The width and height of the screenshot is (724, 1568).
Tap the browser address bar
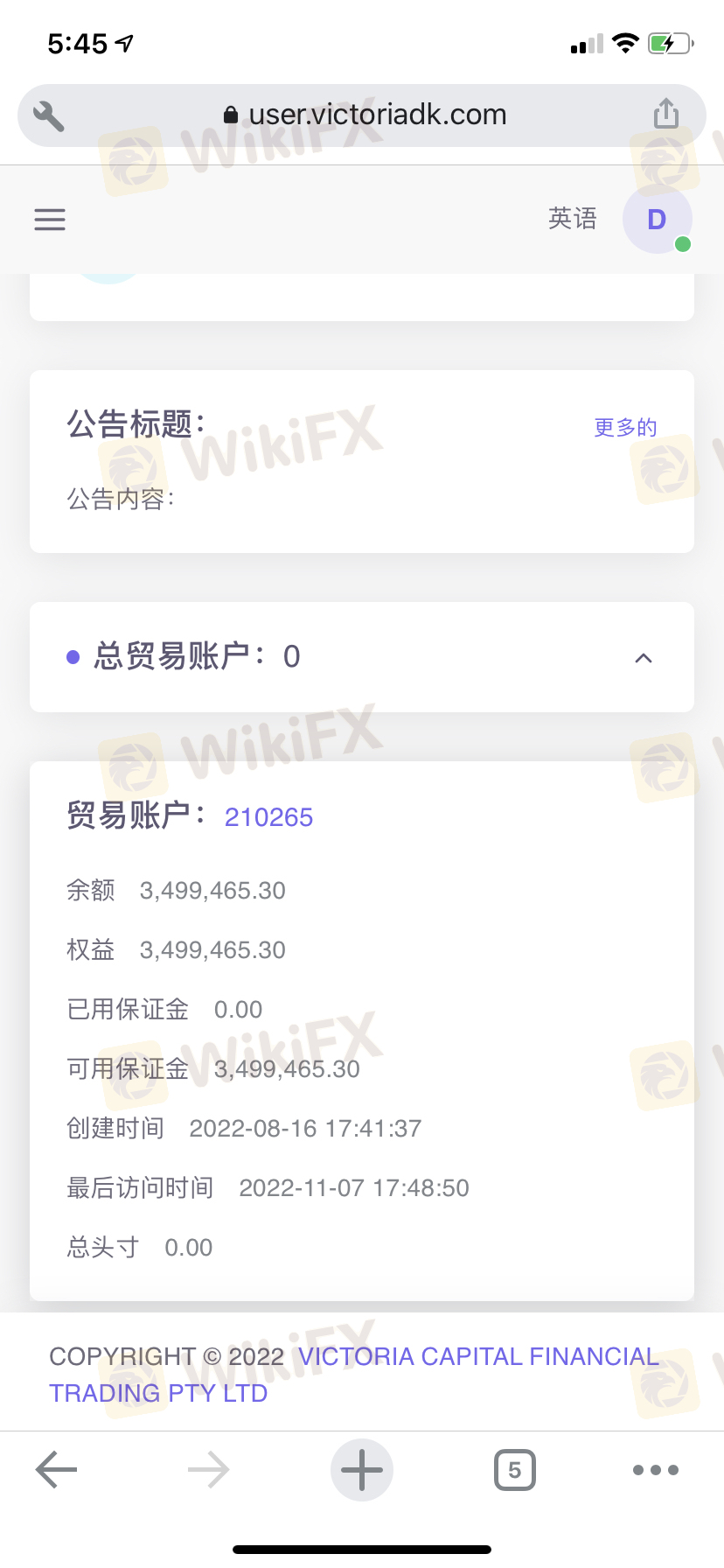tap(362, 115)
